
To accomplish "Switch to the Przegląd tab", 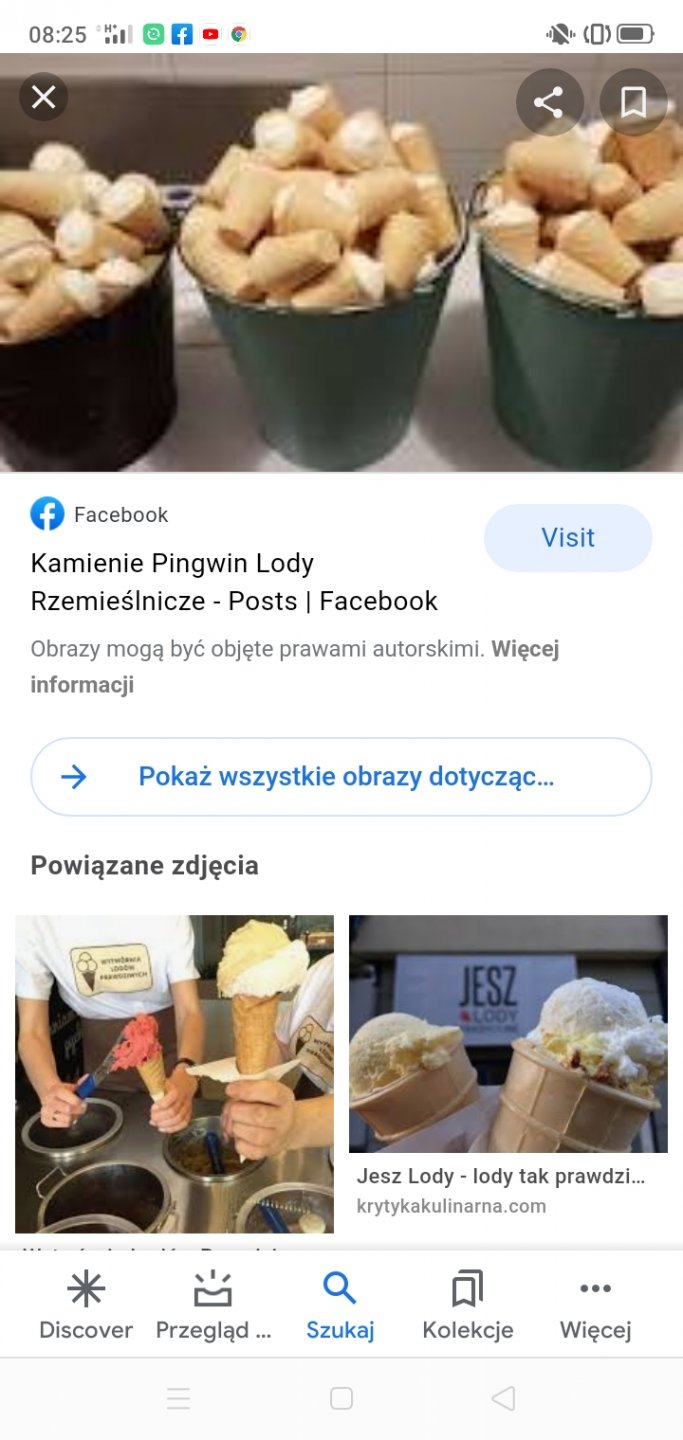I will point(213,1306).
